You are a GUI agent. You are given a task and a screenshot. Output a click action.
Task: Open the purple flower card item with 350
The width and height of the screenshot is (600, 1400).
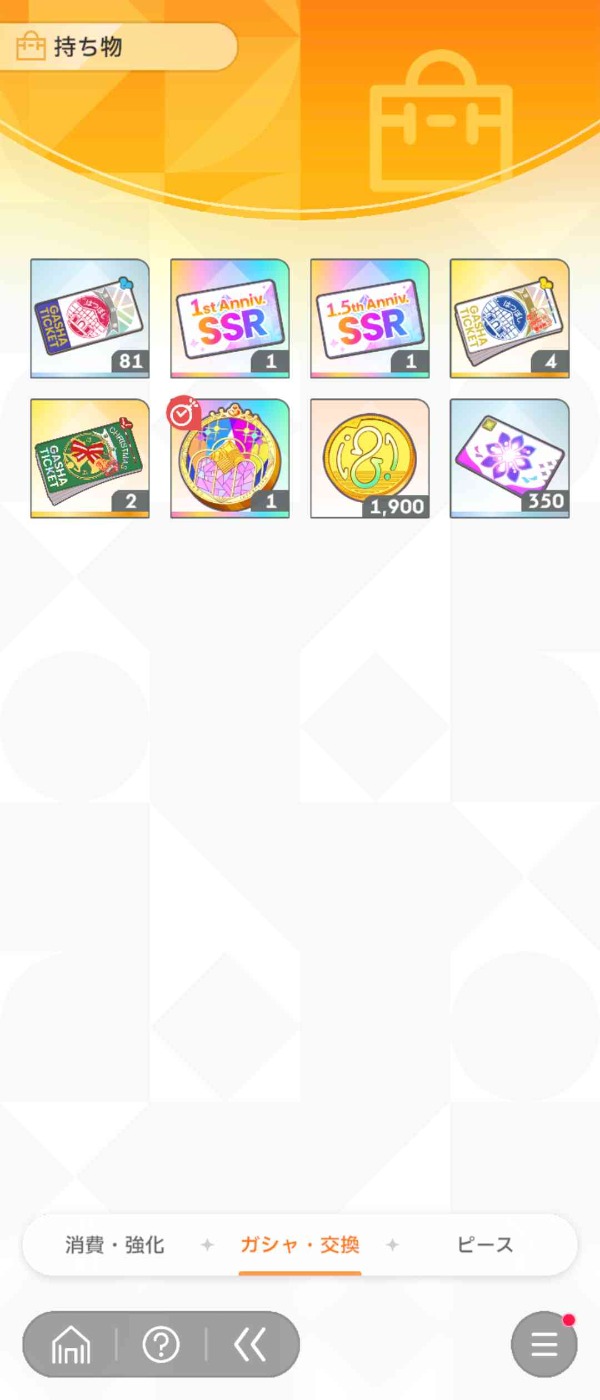point(510,458)
